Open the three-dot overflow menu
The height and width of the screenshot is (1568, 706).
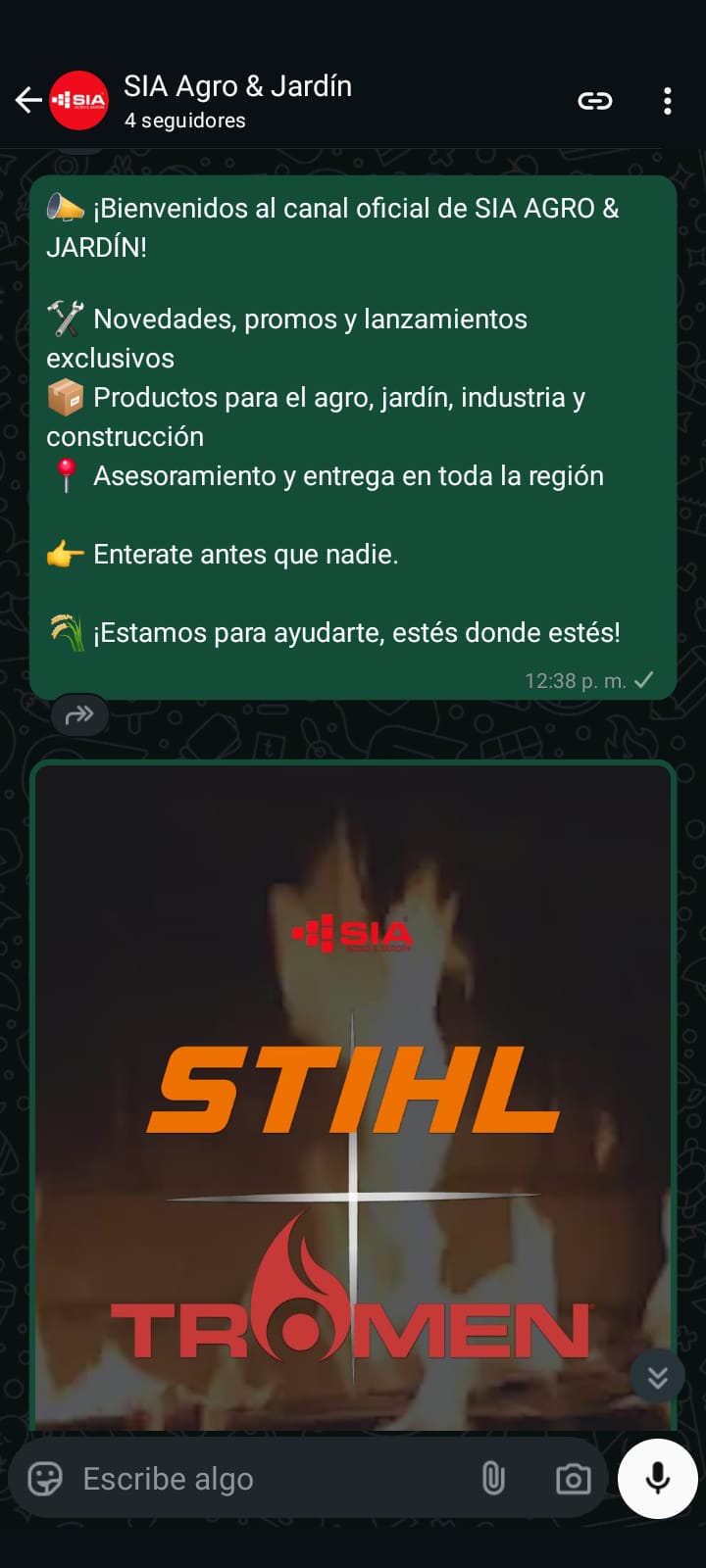pyautogui.click(x=668, y=101)
